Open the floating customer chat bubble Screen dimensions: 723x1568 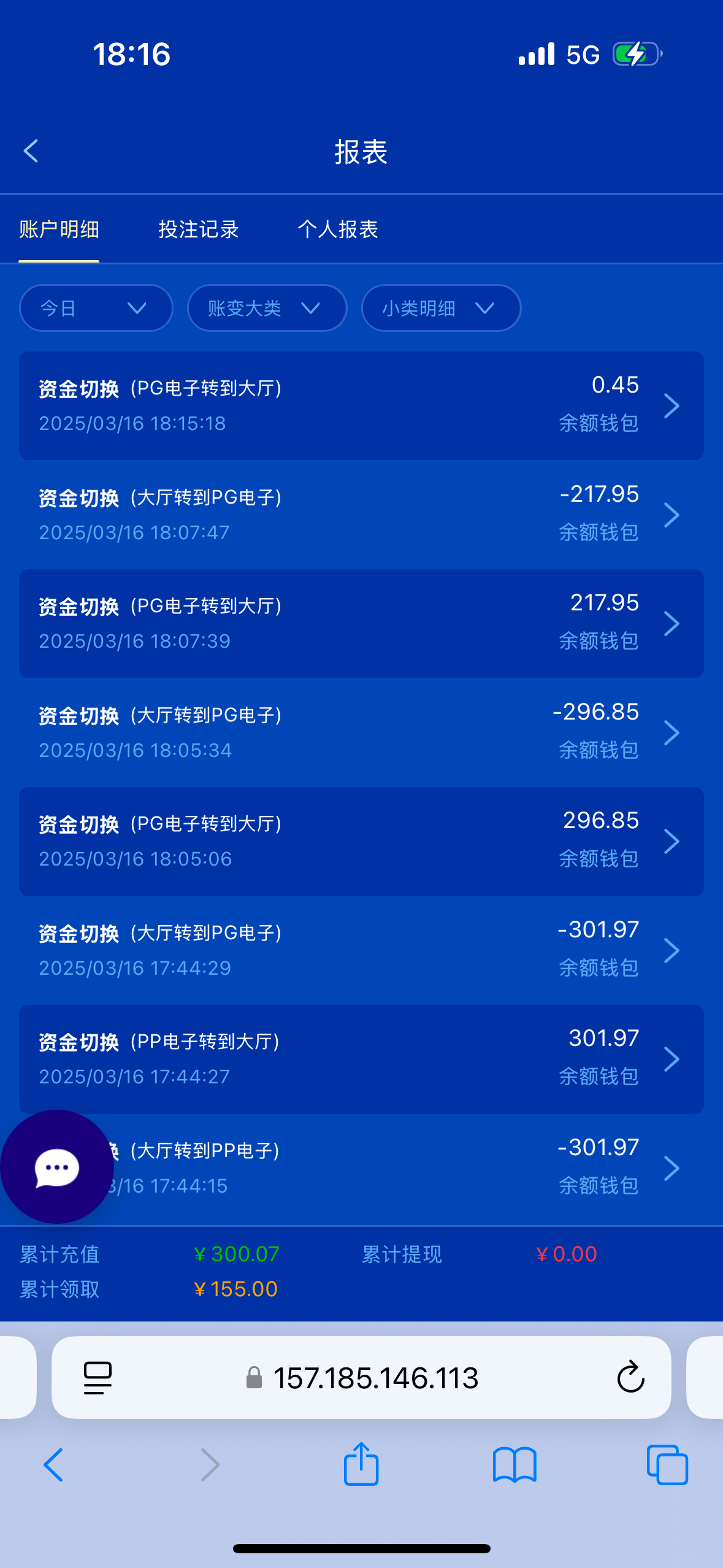tap(57, 1167)
